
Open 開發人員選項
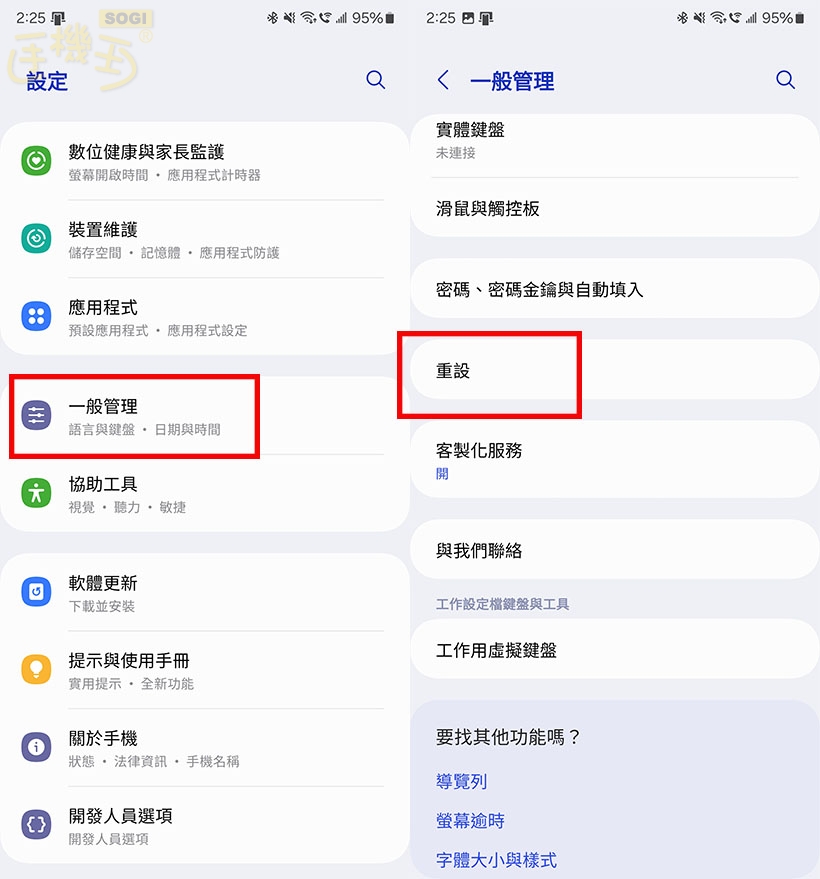[204, 825]
